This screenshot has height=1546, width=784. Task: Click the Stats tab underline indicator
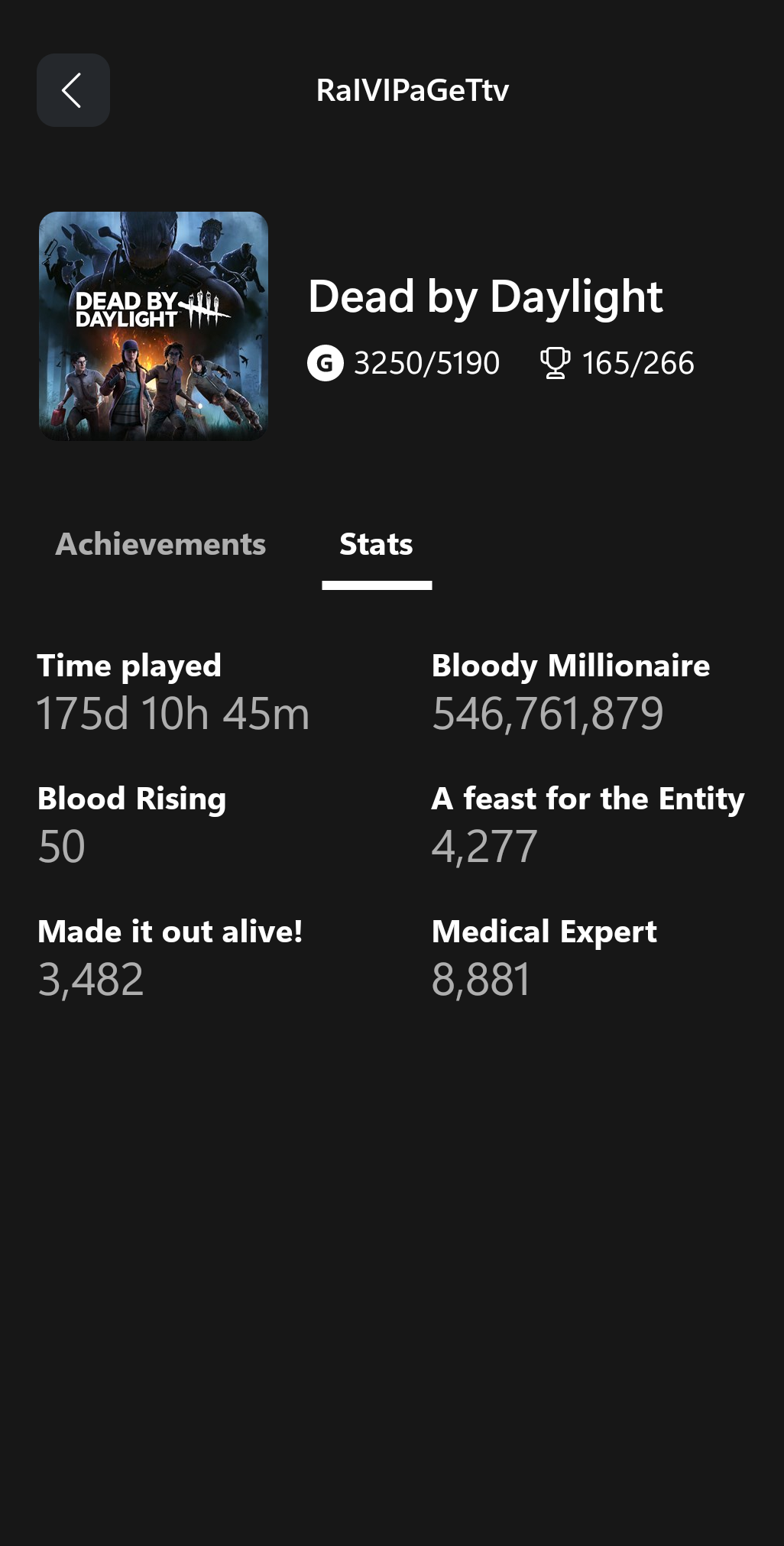point(377,585)
